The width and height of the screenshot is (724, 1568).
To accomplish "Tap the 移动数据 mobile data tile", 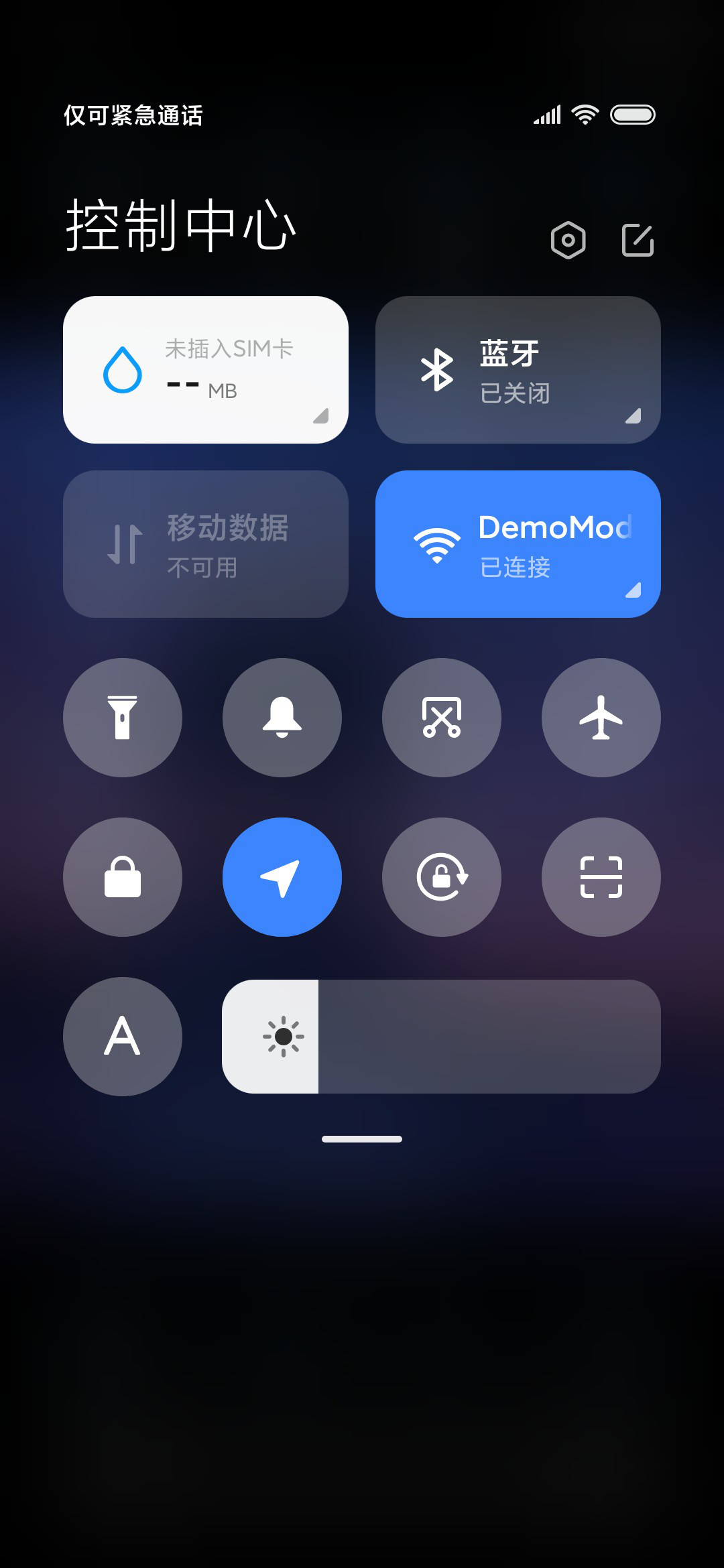I will [x=206, y=544].
